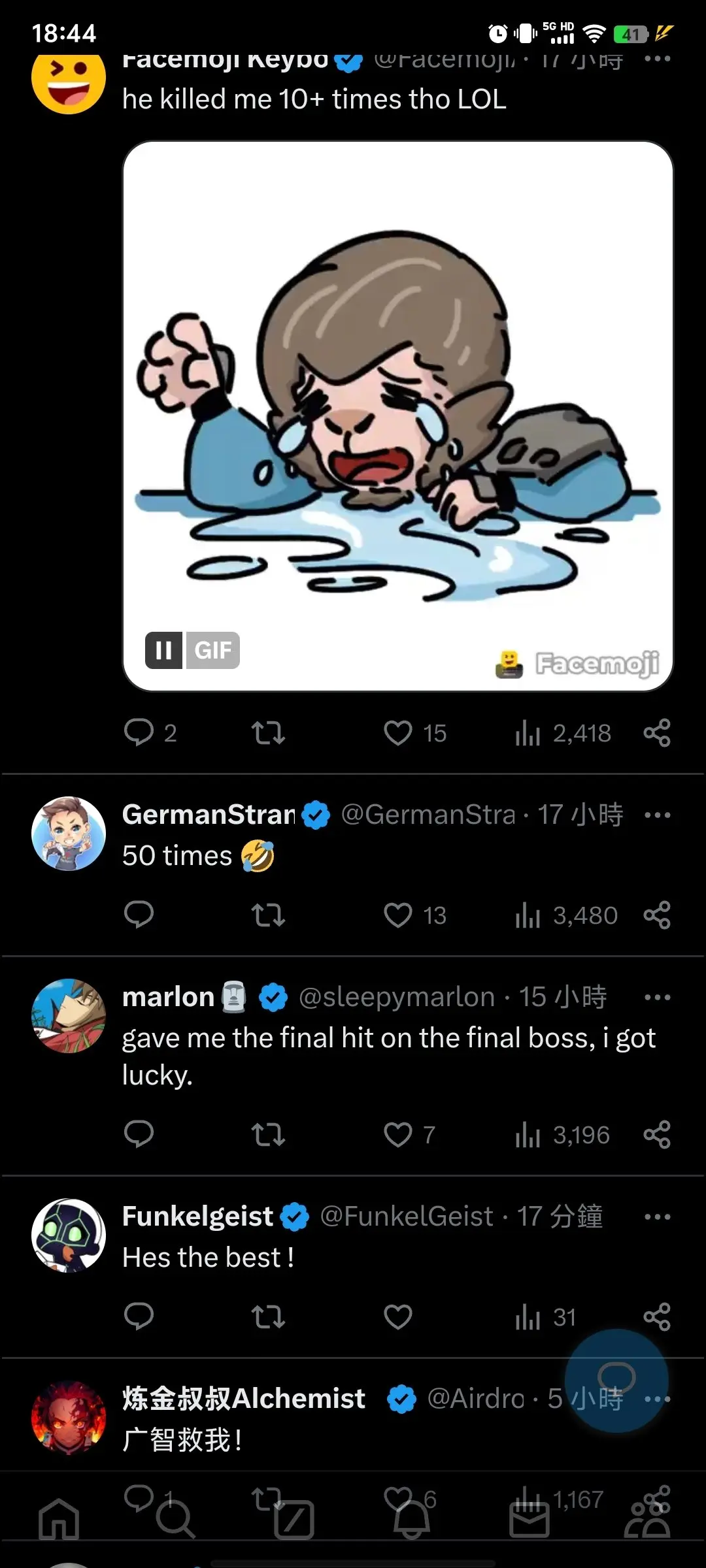Like the Facemoji Keyboard reply

coord(398,733)
